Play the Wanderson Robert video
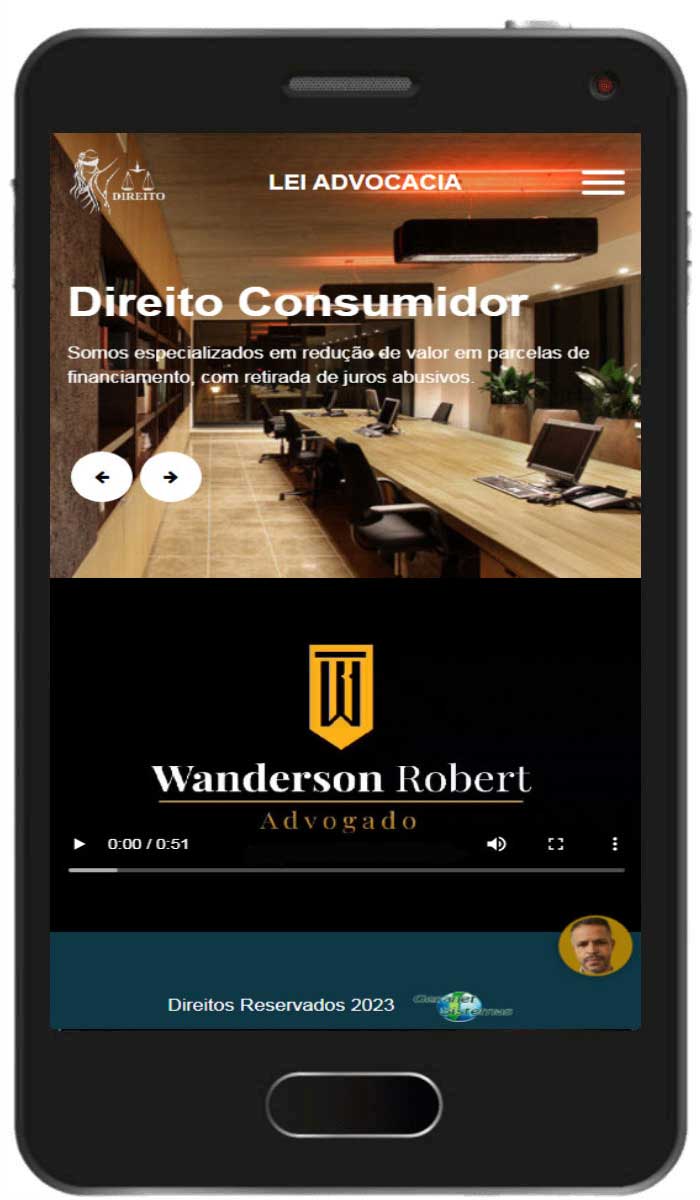The image size is (700, 1200). coord(80,844)
